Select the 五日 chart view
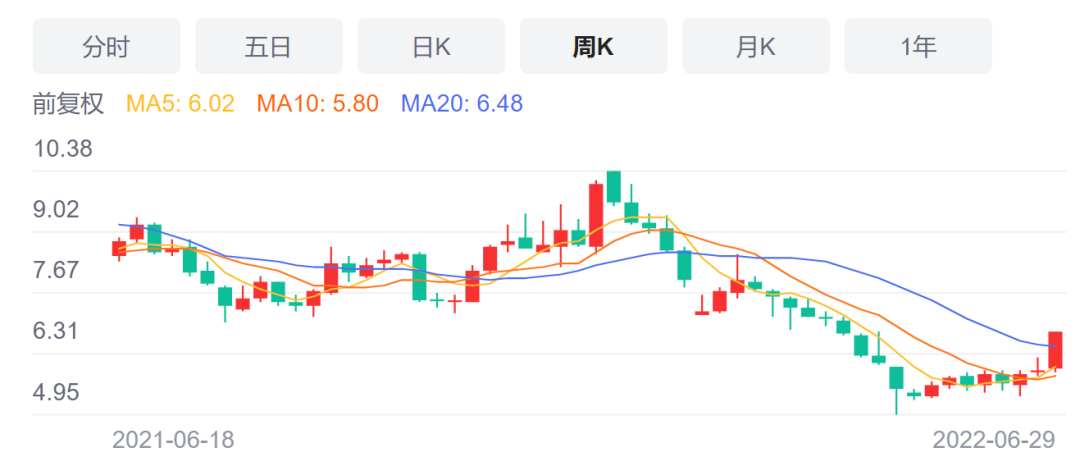 point(269,46)
